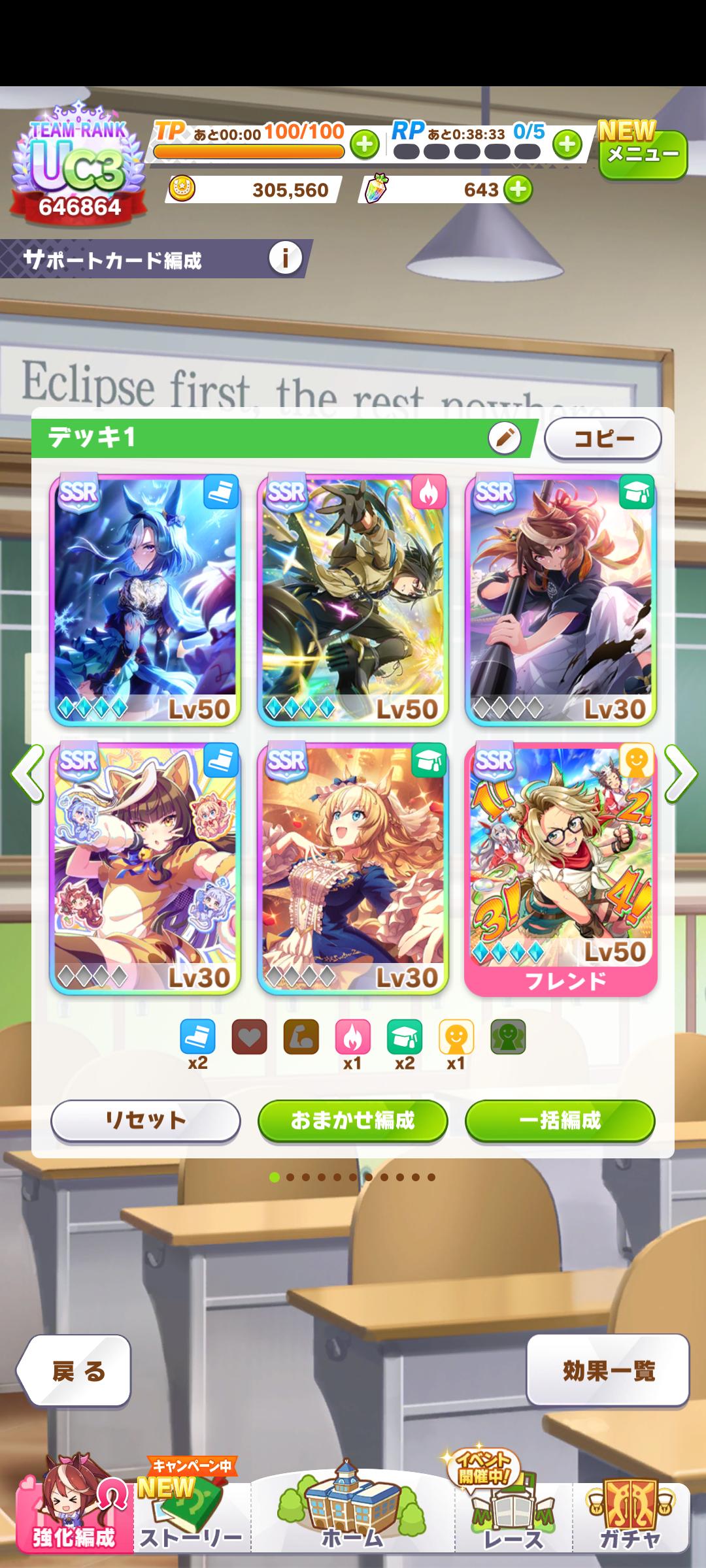Go to the next deck arrow
706x1568 pixels.
pyautogui.click(x=681, y=774)
